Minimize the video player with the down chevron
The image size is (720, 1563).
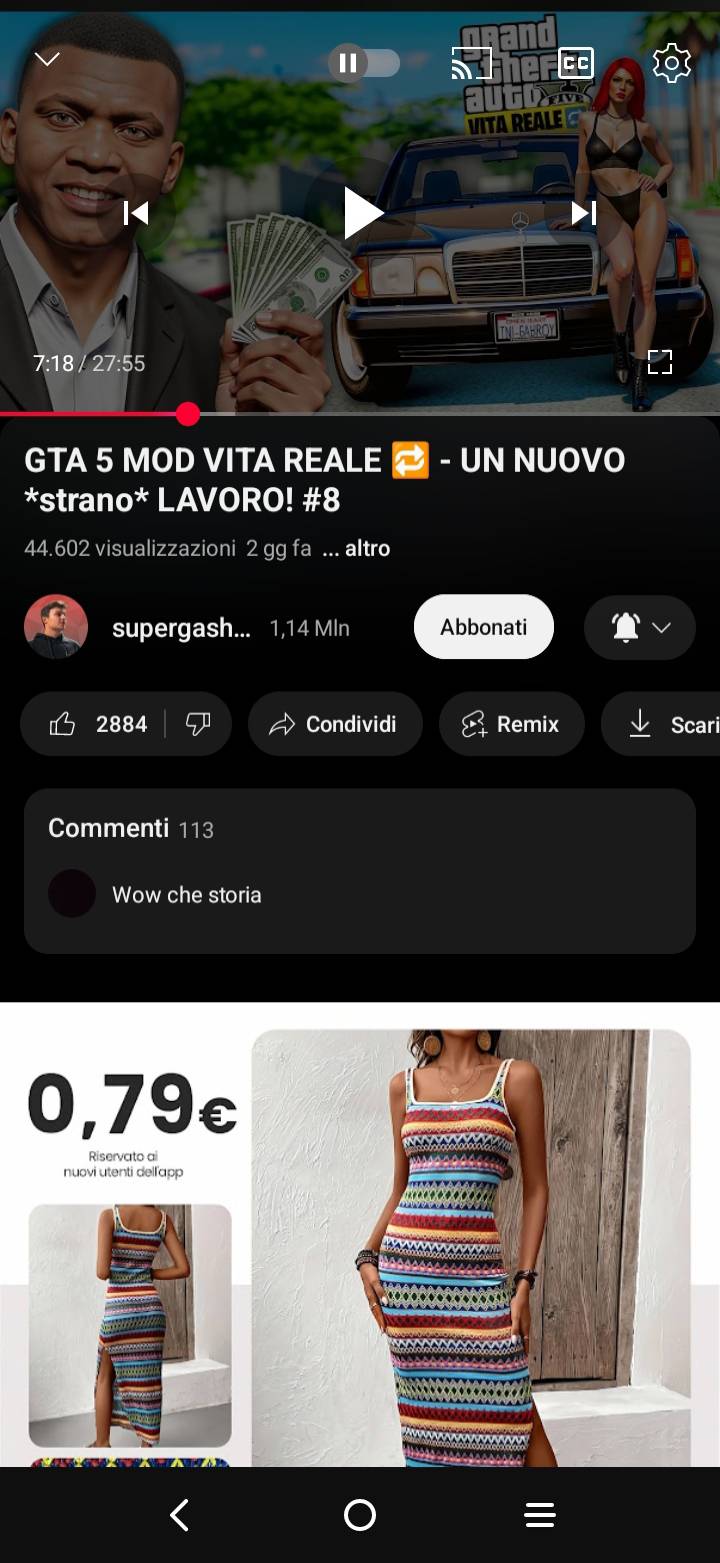pyautogui.click(x=47, y=59)
